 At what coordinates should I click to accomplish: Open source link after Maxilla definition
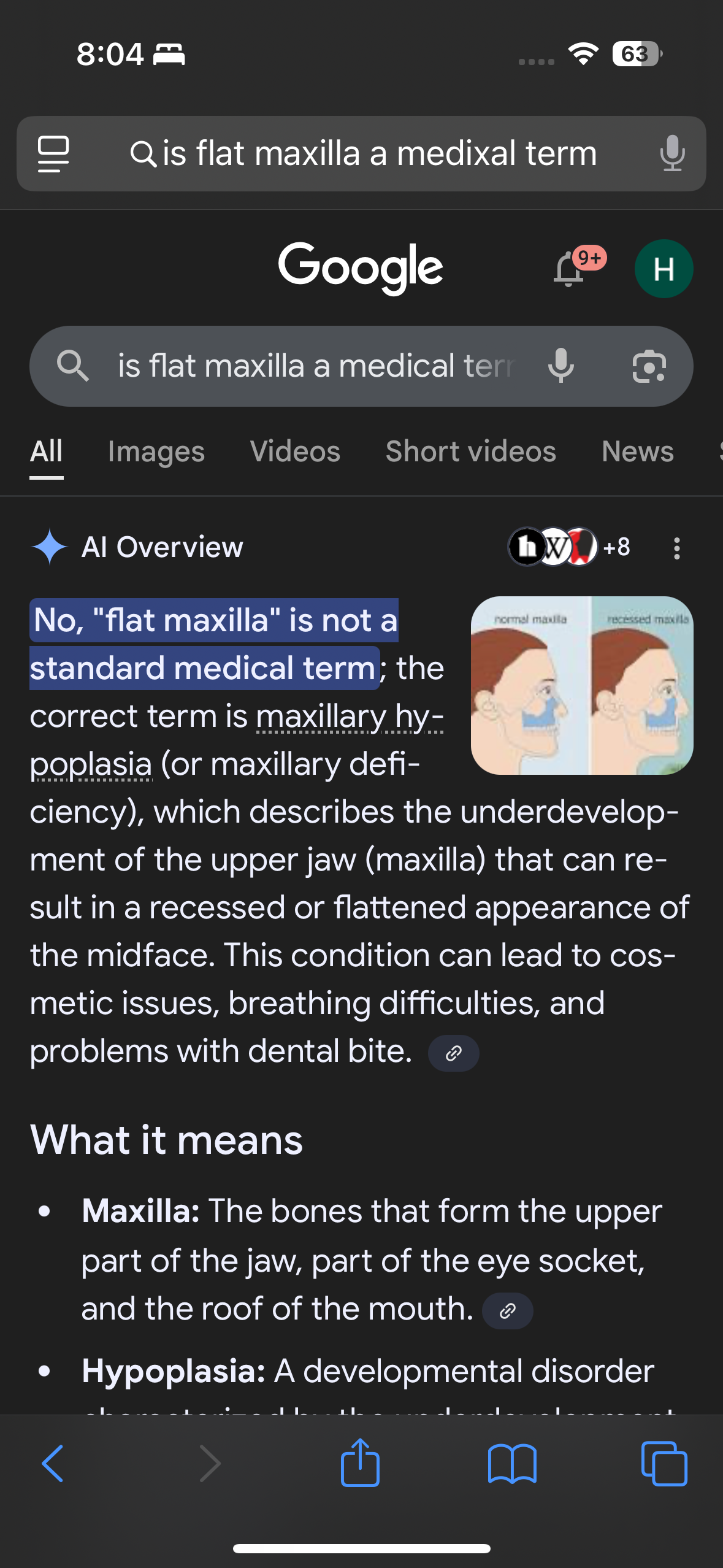[507, 1311]
